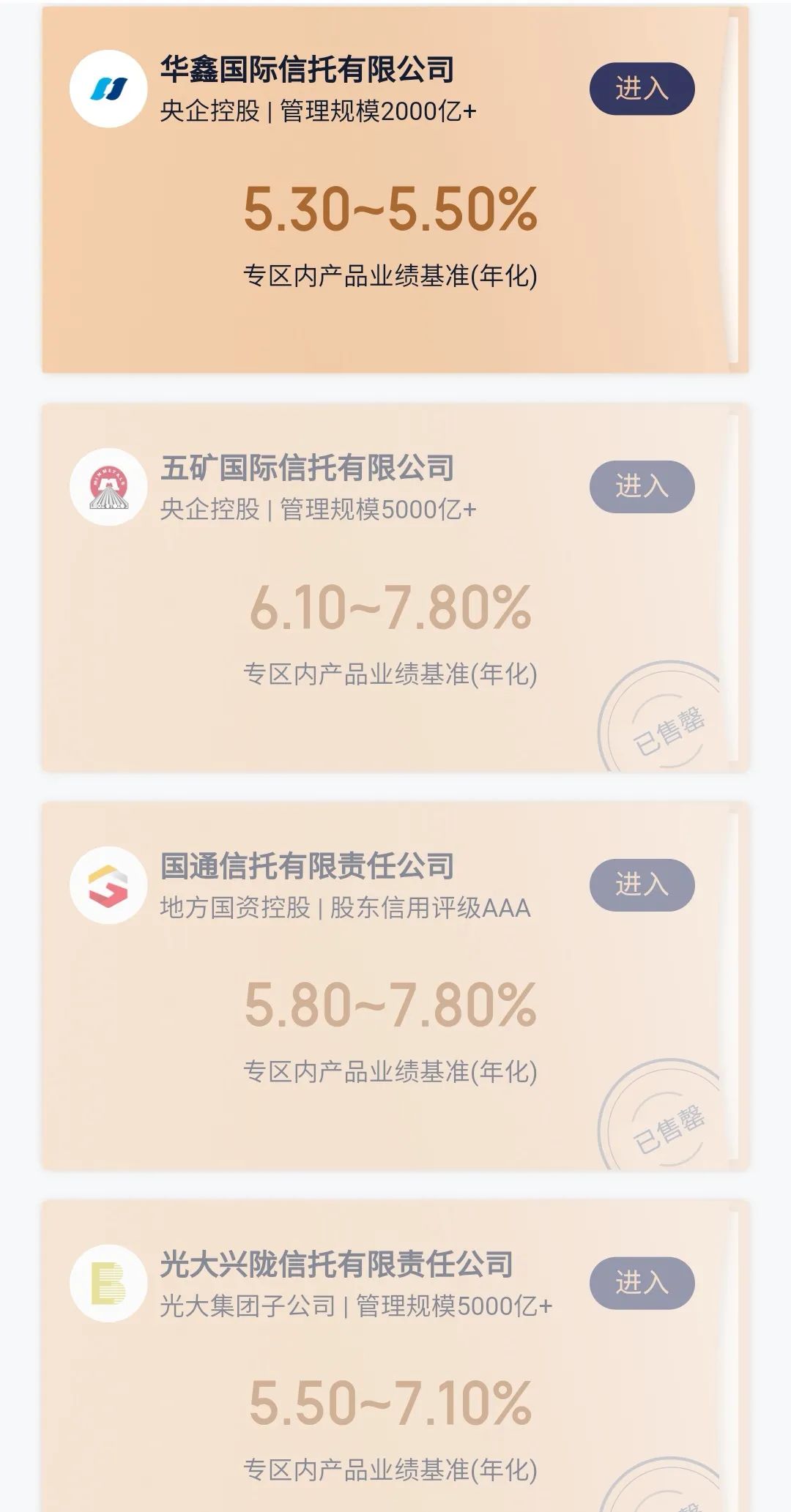Select 进入 on 光大兴陇信托 card
The width and height of the screenshot is (791, 1512).
[642, 1283]
